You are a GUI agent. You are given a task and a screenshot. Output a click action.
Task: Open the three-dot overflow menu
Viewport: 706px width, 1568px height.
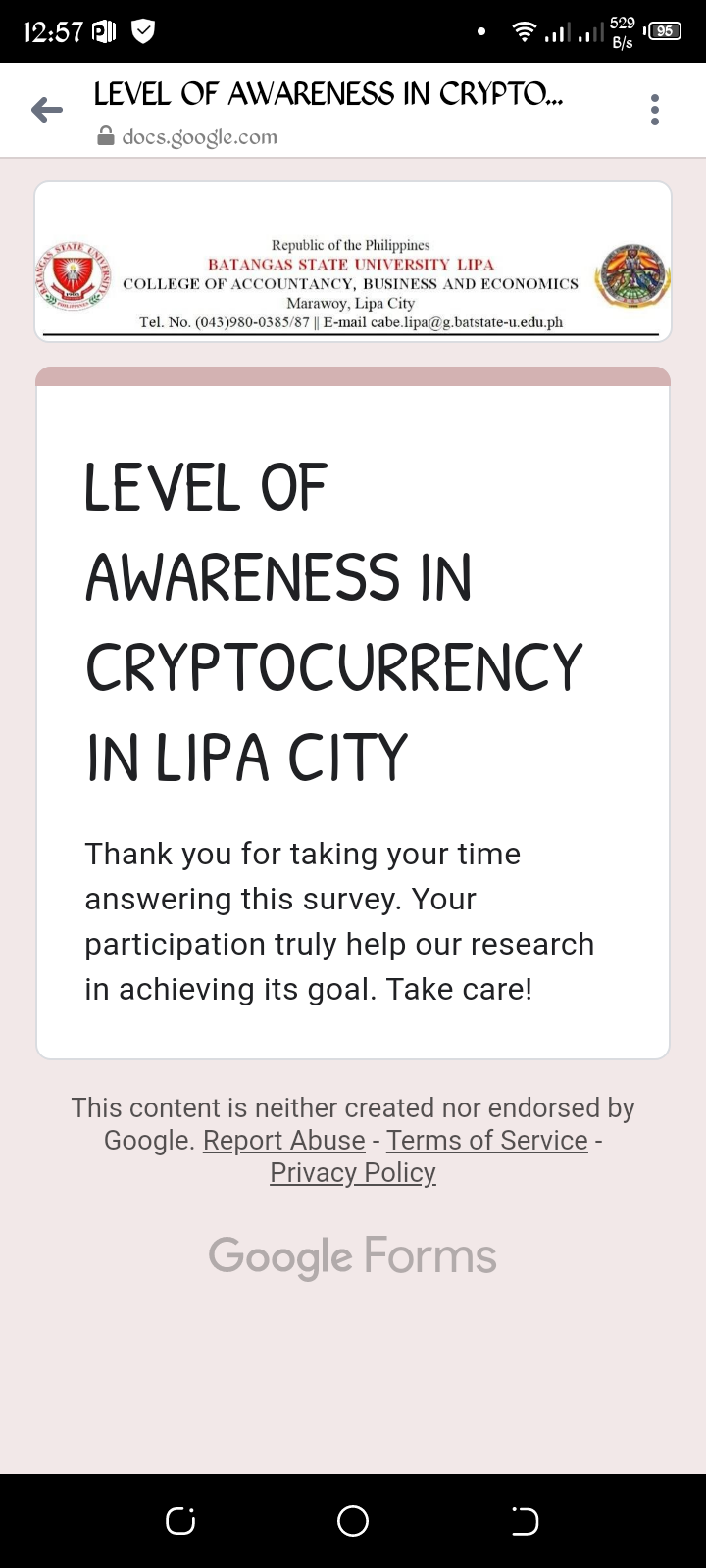point(655,110)
